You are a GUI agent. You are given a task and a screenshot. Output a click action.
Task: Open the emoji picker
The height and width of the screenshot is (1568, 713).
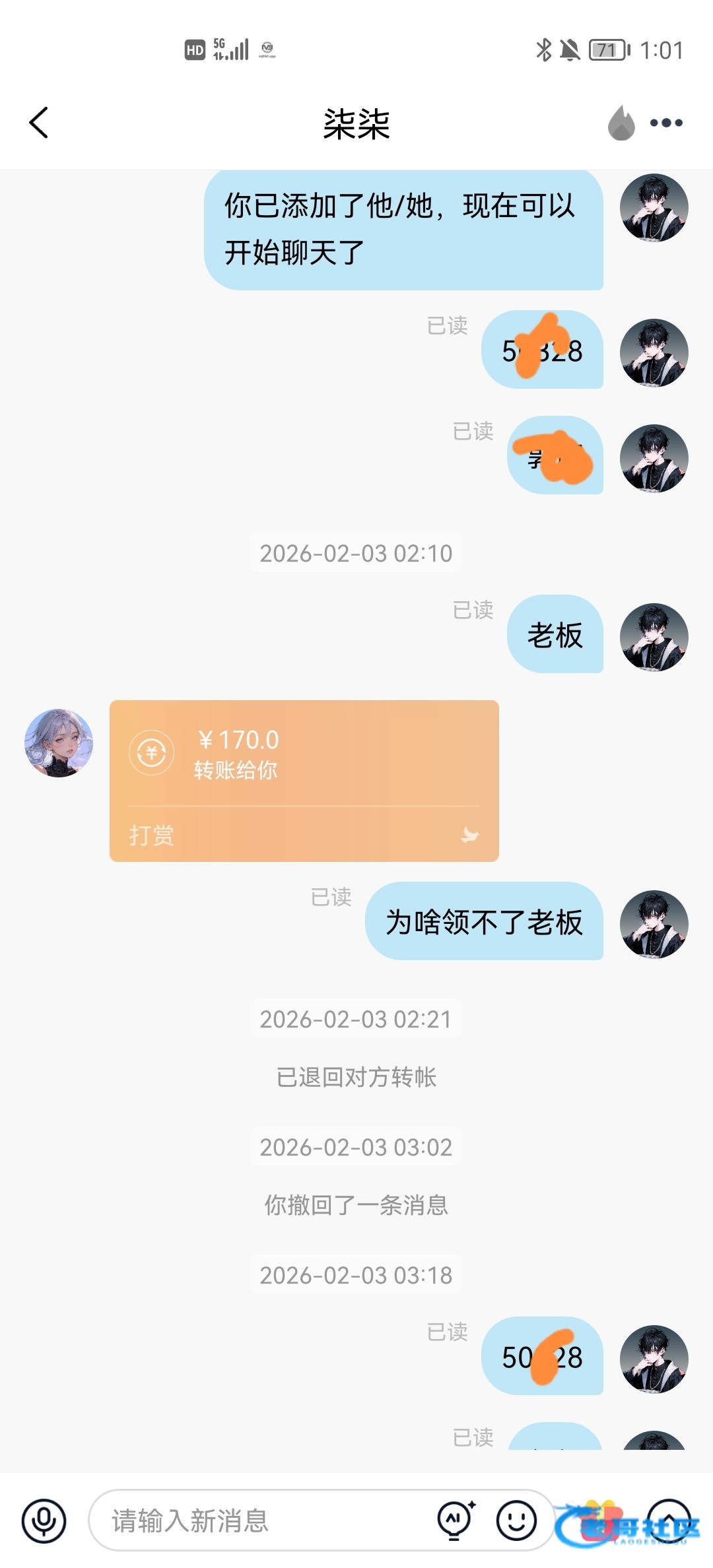516,1520
